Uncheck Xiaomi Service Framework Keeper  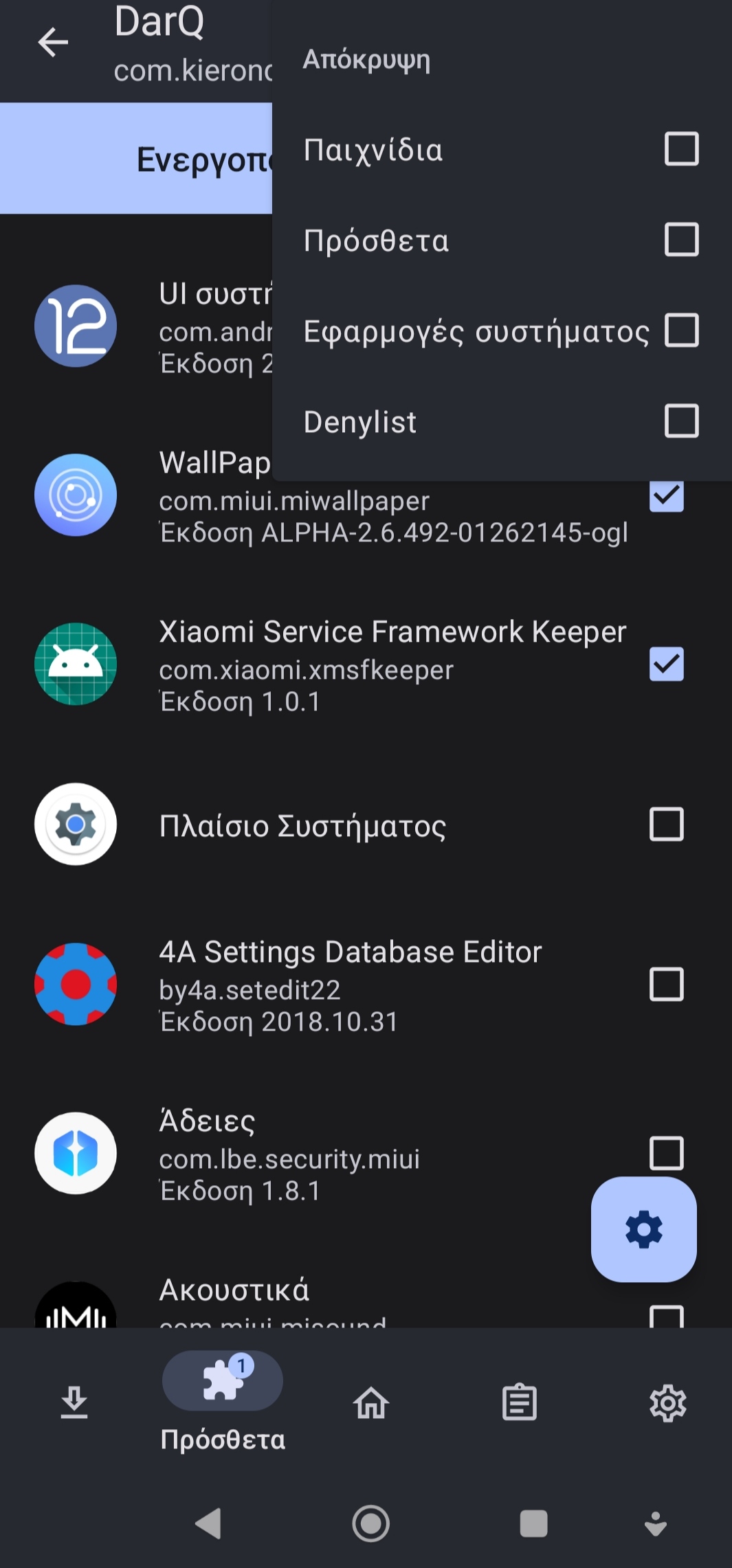pyautogui.click(x=666, y=664)
